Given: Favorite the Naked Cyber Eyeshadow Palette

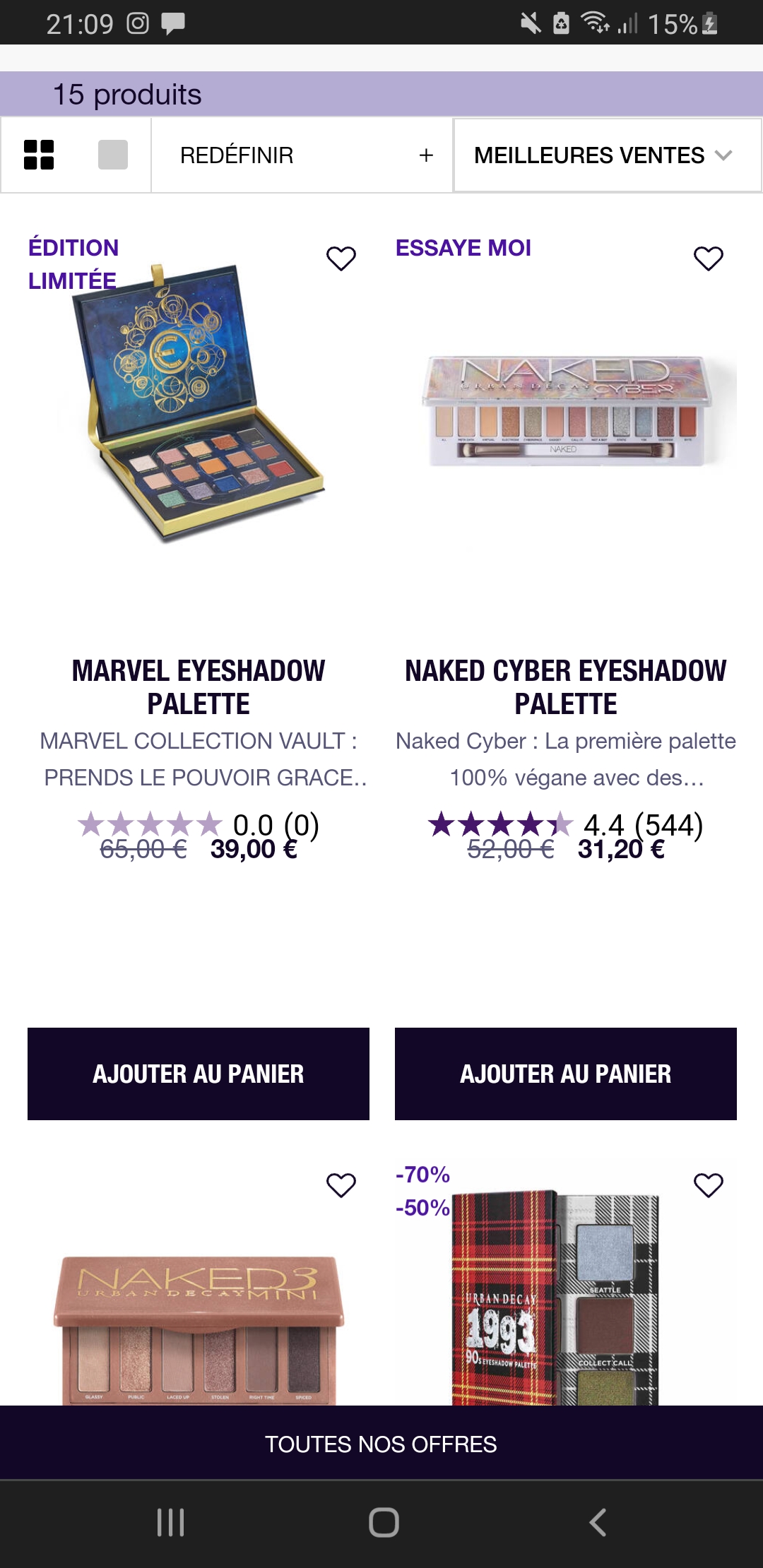Looking at the screenshot, I should point(709,259).
